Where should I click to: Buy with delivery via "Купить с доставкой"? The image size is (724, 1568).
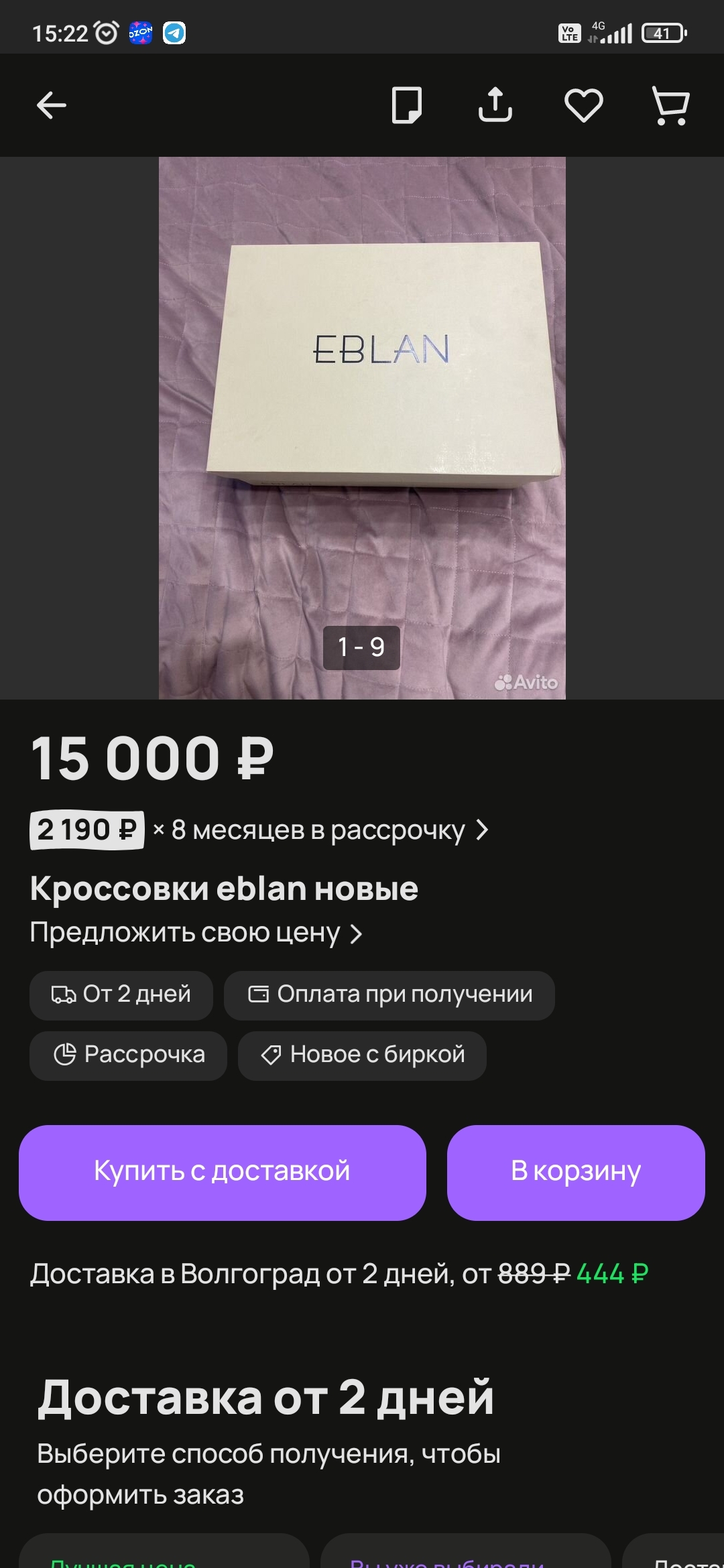[x=223, y=1172]
